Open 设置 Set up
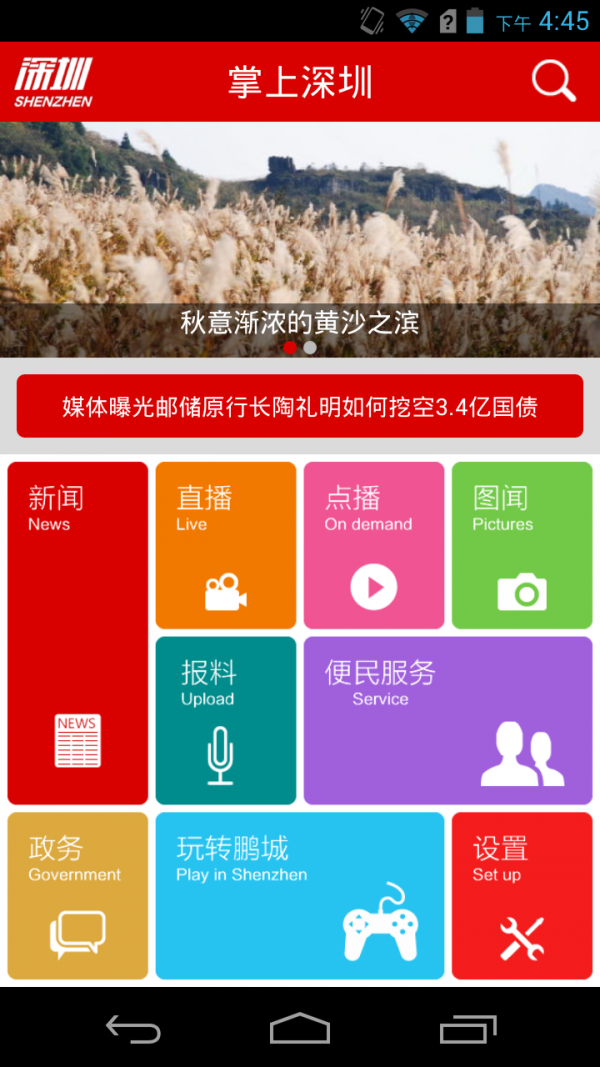This screenshot has width=600, height=1067. 522,896
